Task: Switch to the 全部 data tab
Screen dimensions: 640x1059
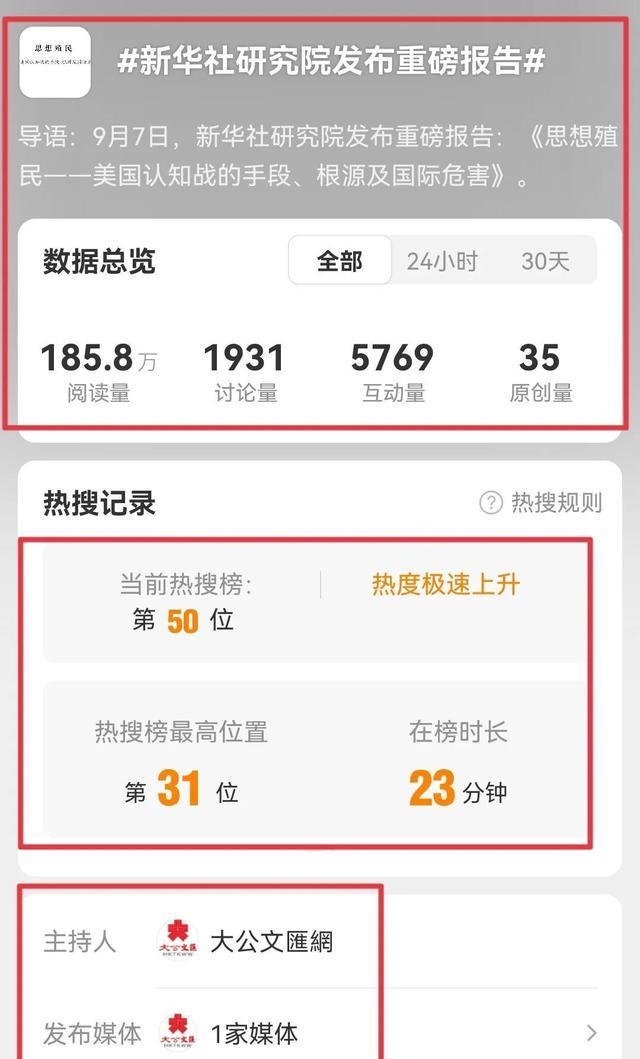Action: [x=339, y=262]
